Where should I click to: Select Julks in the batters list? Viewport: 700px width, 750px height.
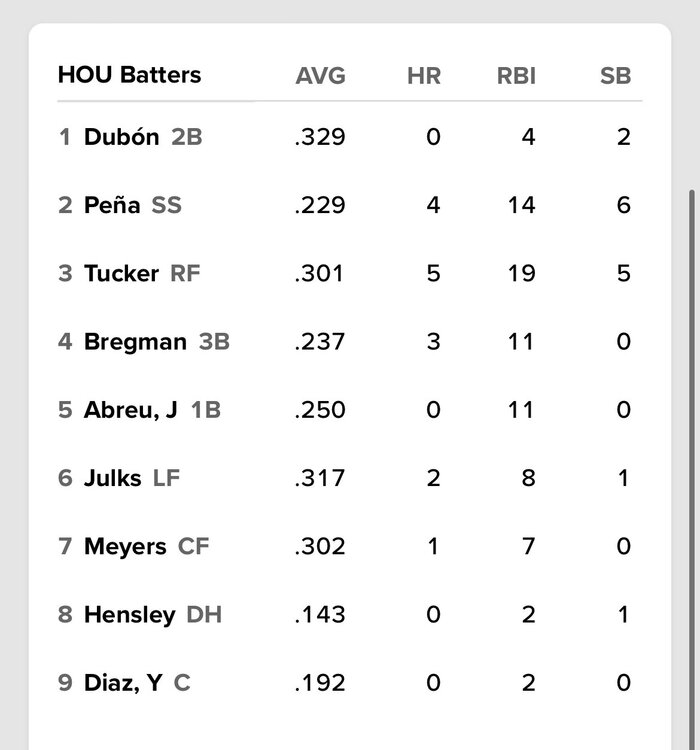[x=112, y=478]
